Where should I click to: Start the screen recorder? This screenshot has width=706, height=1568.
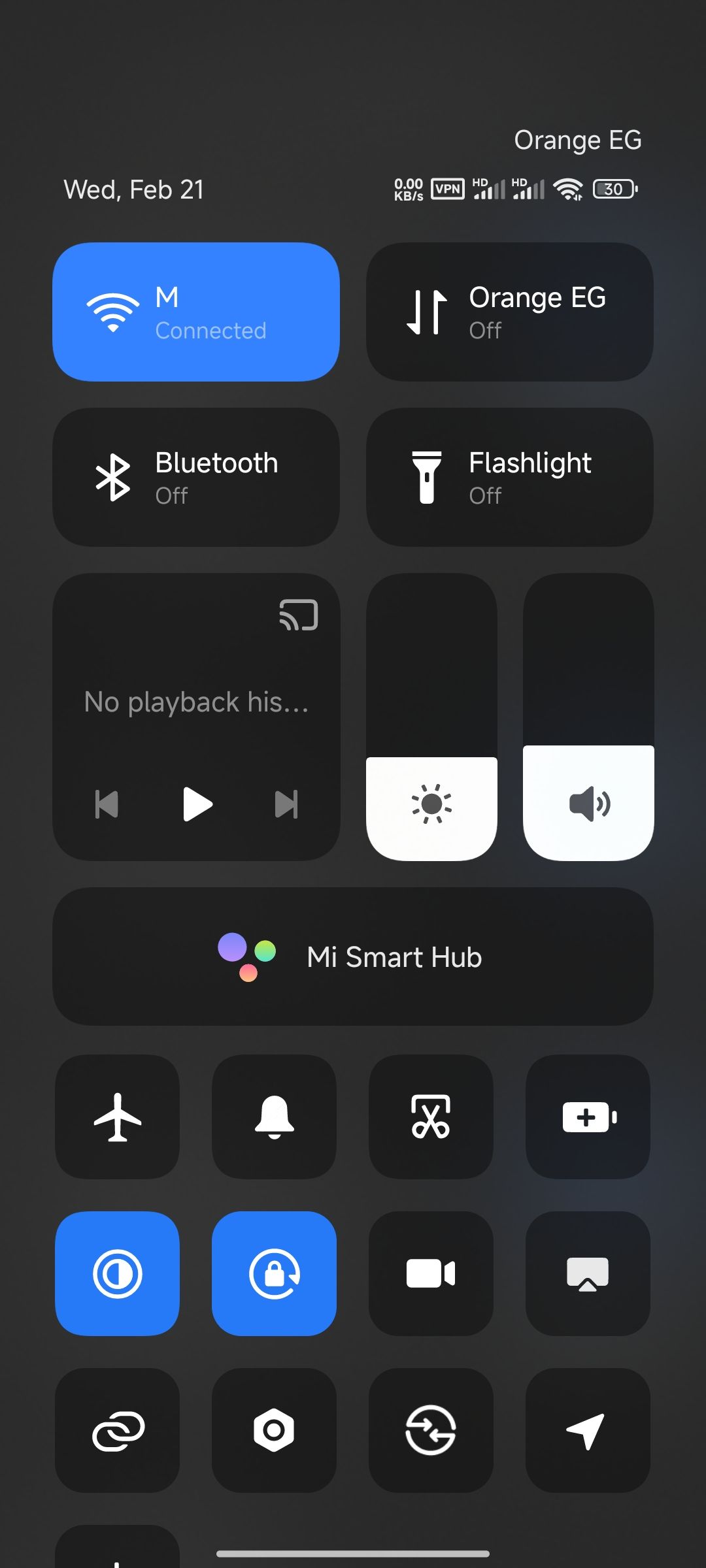tap(431, 1273)
